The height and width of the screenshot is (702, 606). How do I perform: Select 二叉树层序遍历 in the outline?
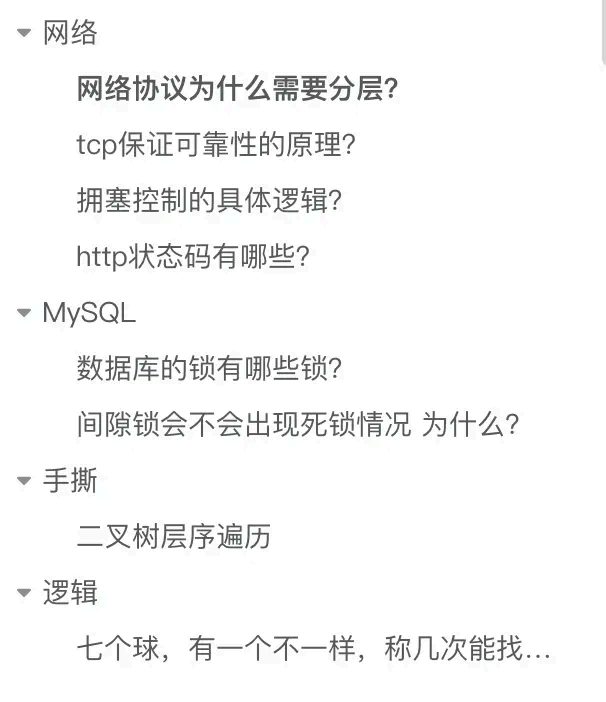174,537
